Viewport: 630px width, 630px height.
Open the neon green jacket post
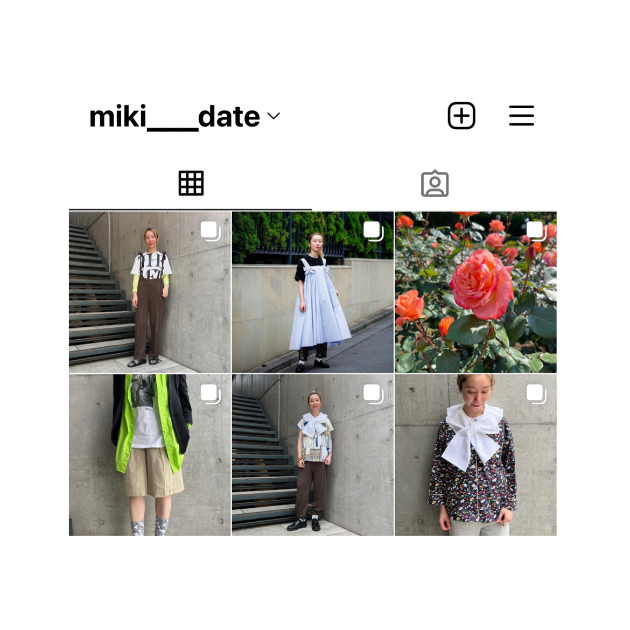[x=149, y=455]
